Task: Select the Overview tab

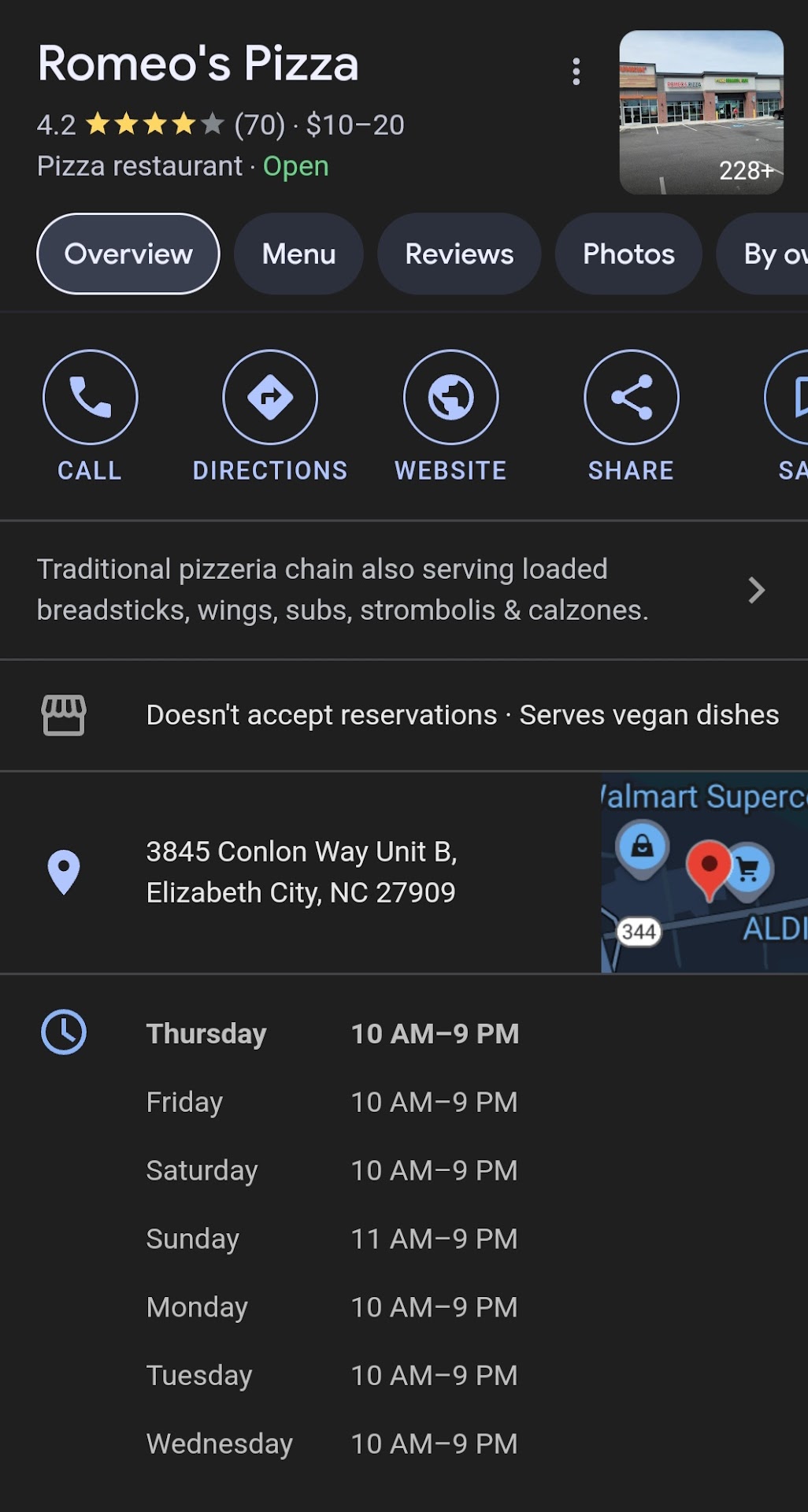Action: [128, 254]
